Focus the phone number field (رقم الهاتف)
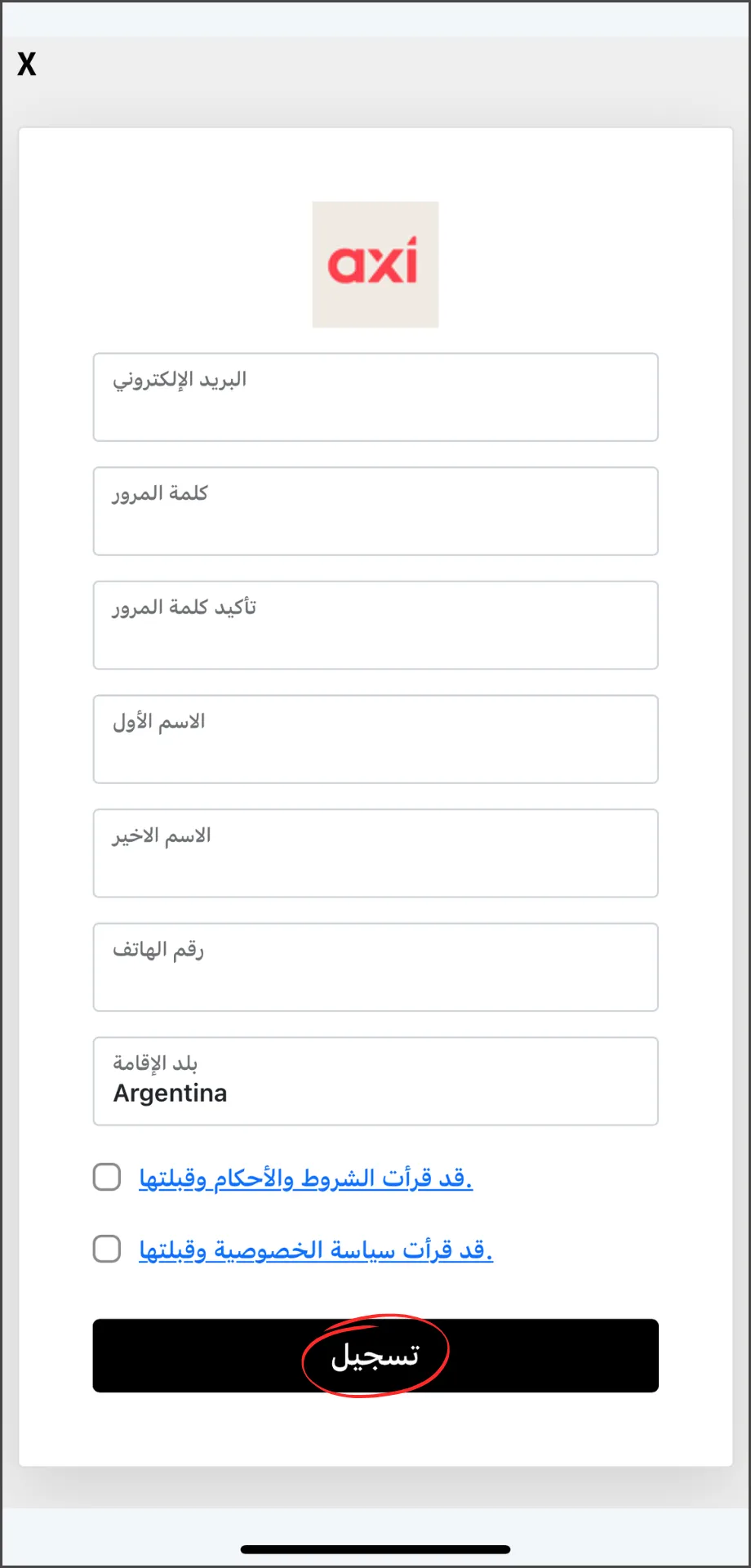This screenshot has width=751, height=1568. 375,967
